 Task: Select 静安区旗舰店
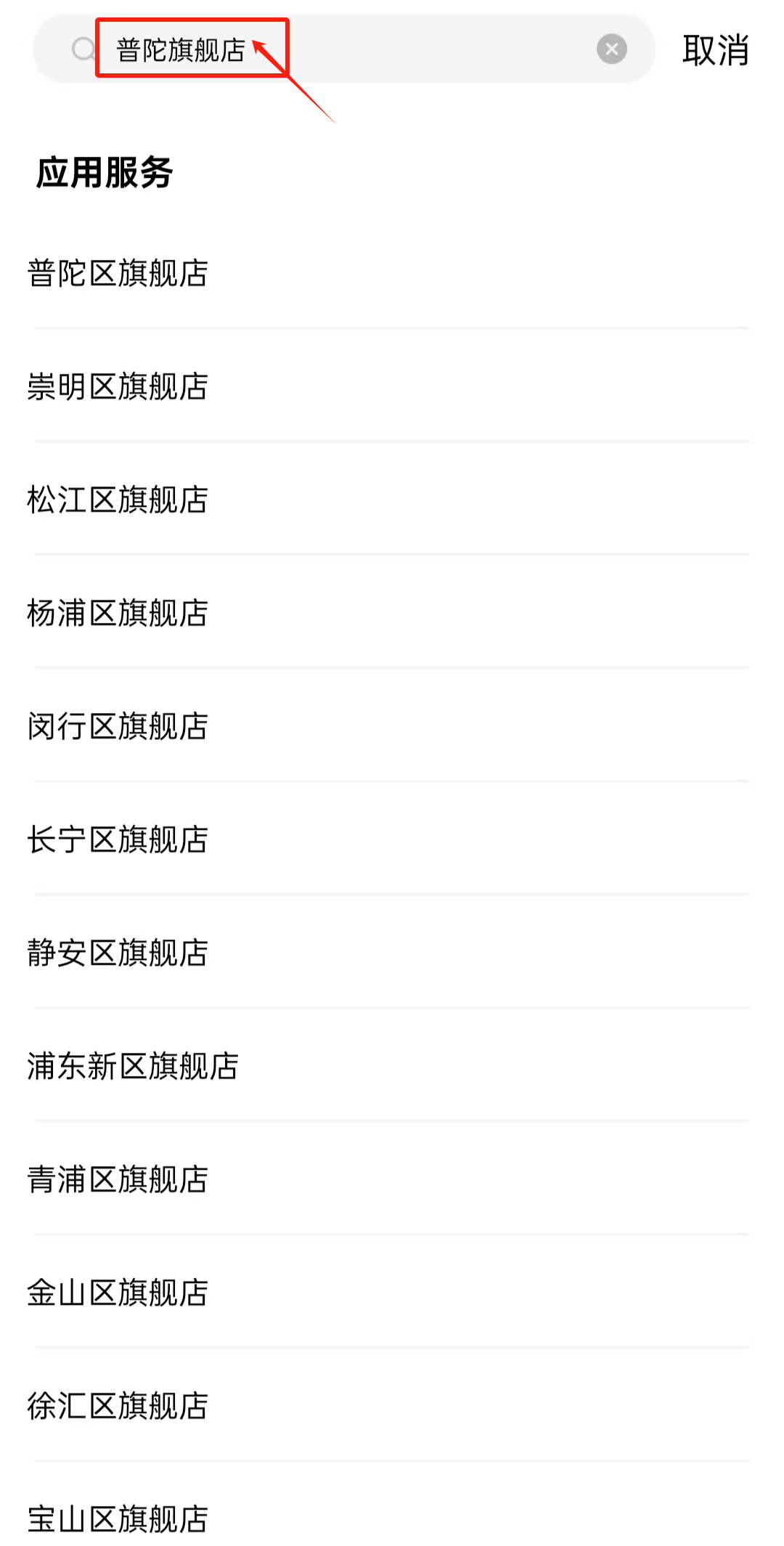118,953
